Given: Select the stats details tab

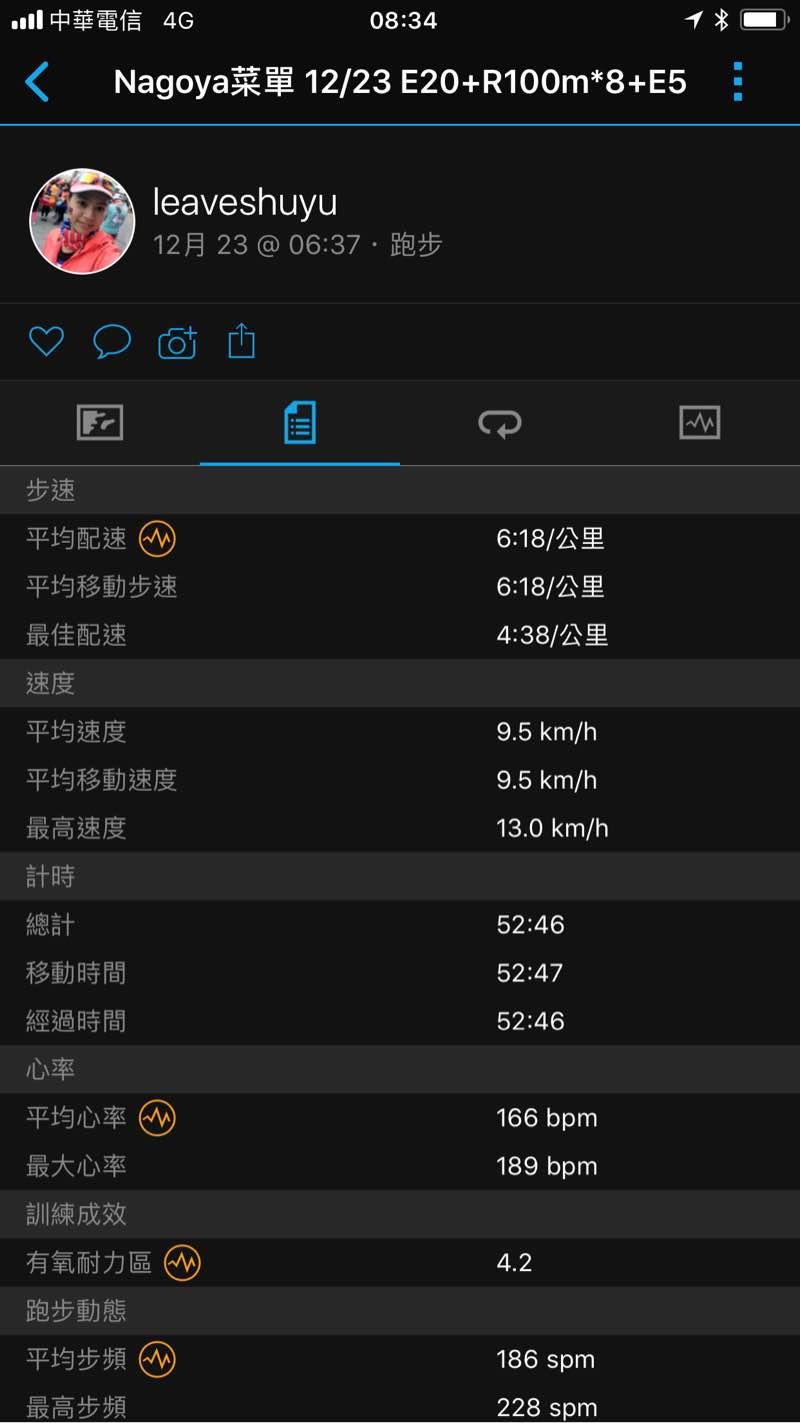Looking at the screenshot, I should click(300, 423).
